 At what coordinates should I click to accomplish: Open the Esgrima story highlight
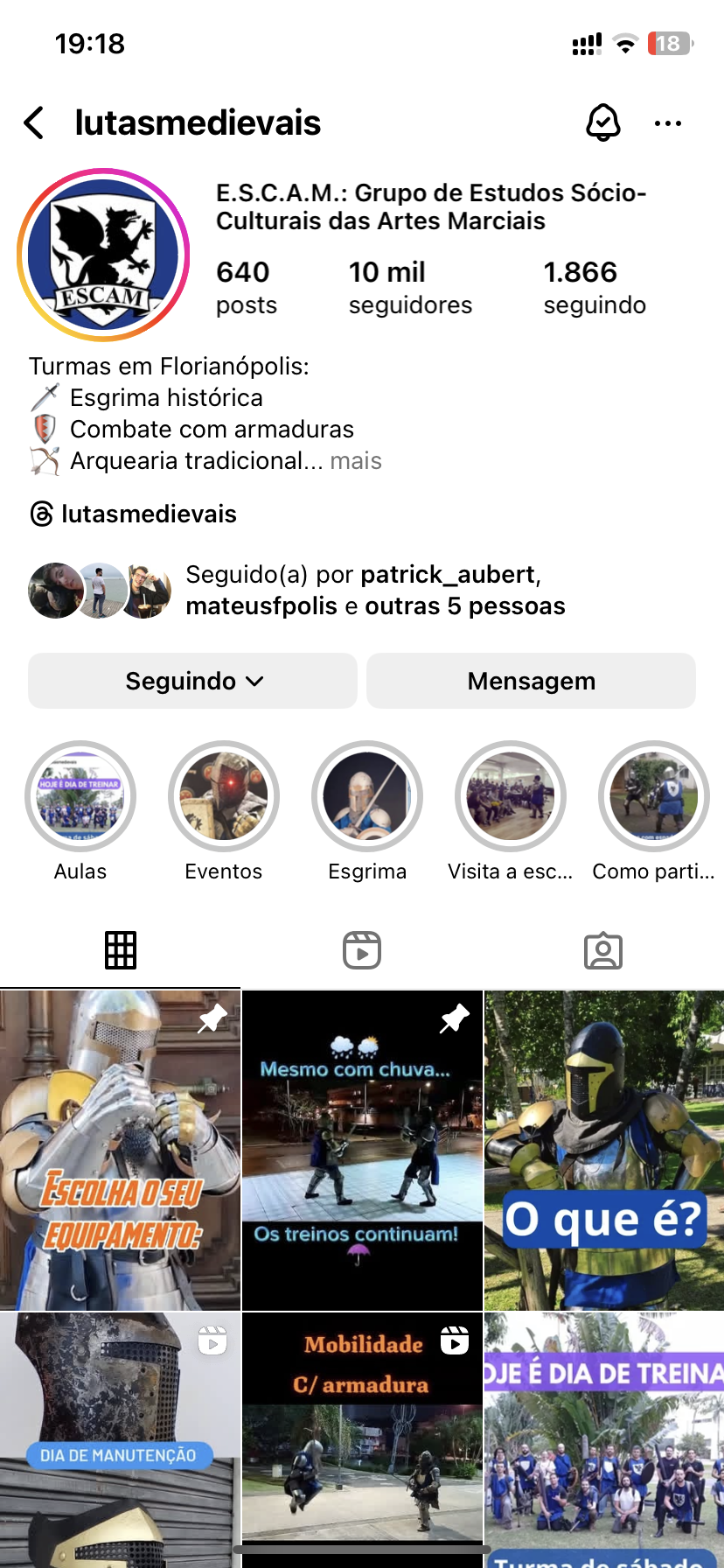pyautogui.click(x=367, y=796)
